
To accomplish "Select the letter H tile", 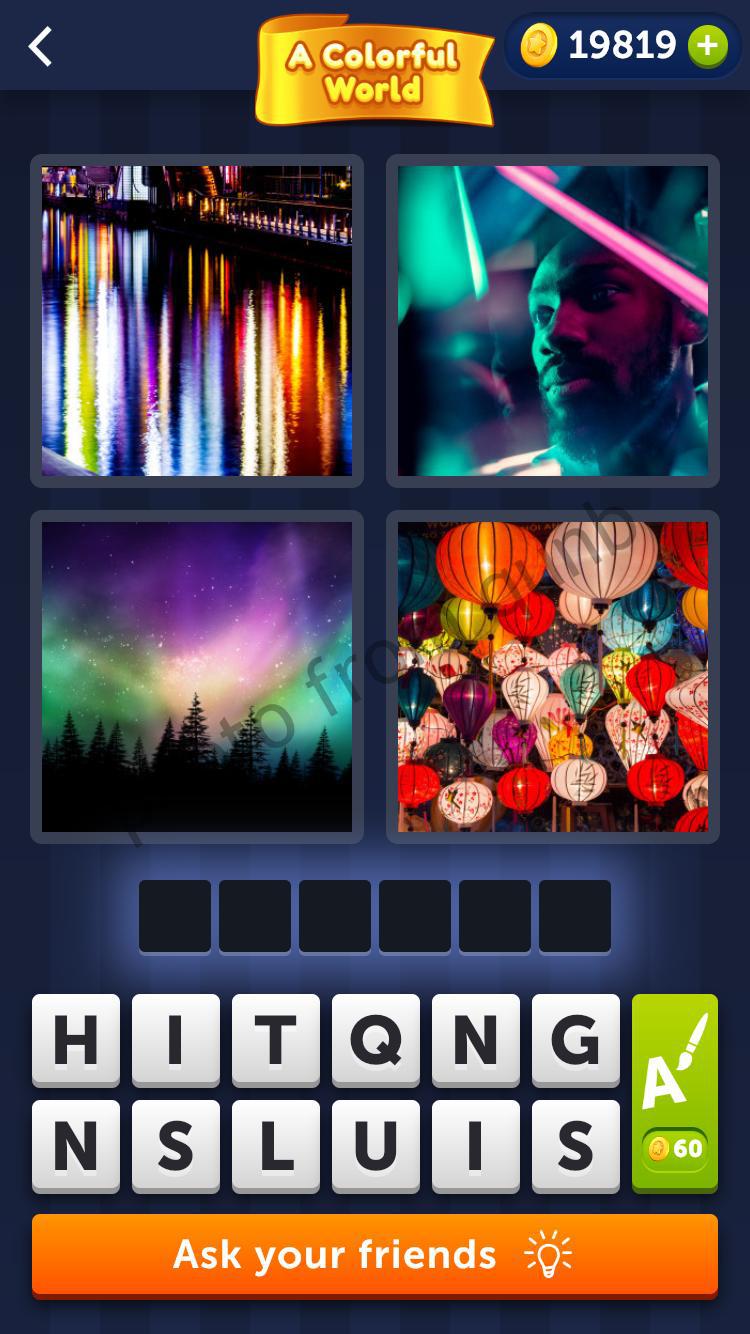I will 76,1040.
